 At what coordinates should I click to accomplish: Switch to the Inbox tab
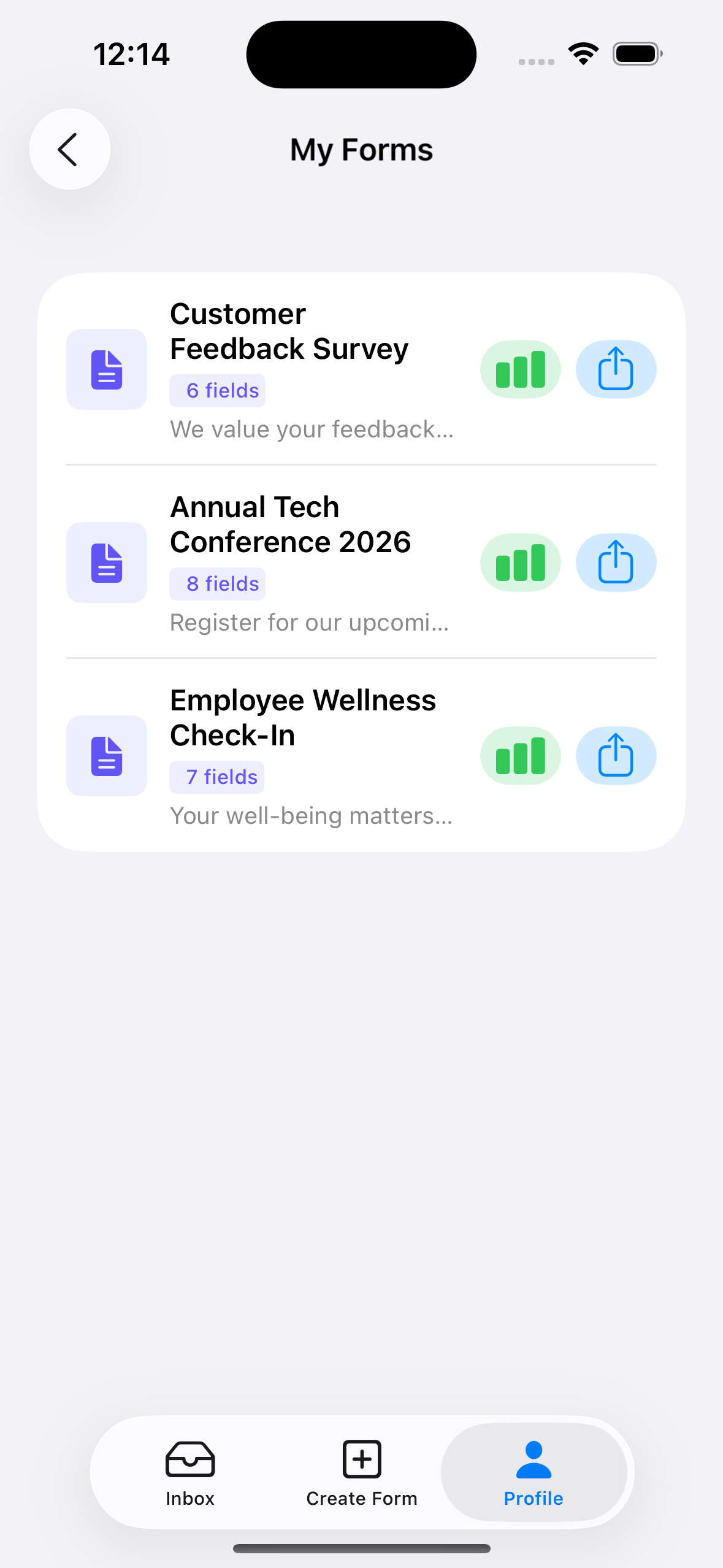coord(190,1472)
